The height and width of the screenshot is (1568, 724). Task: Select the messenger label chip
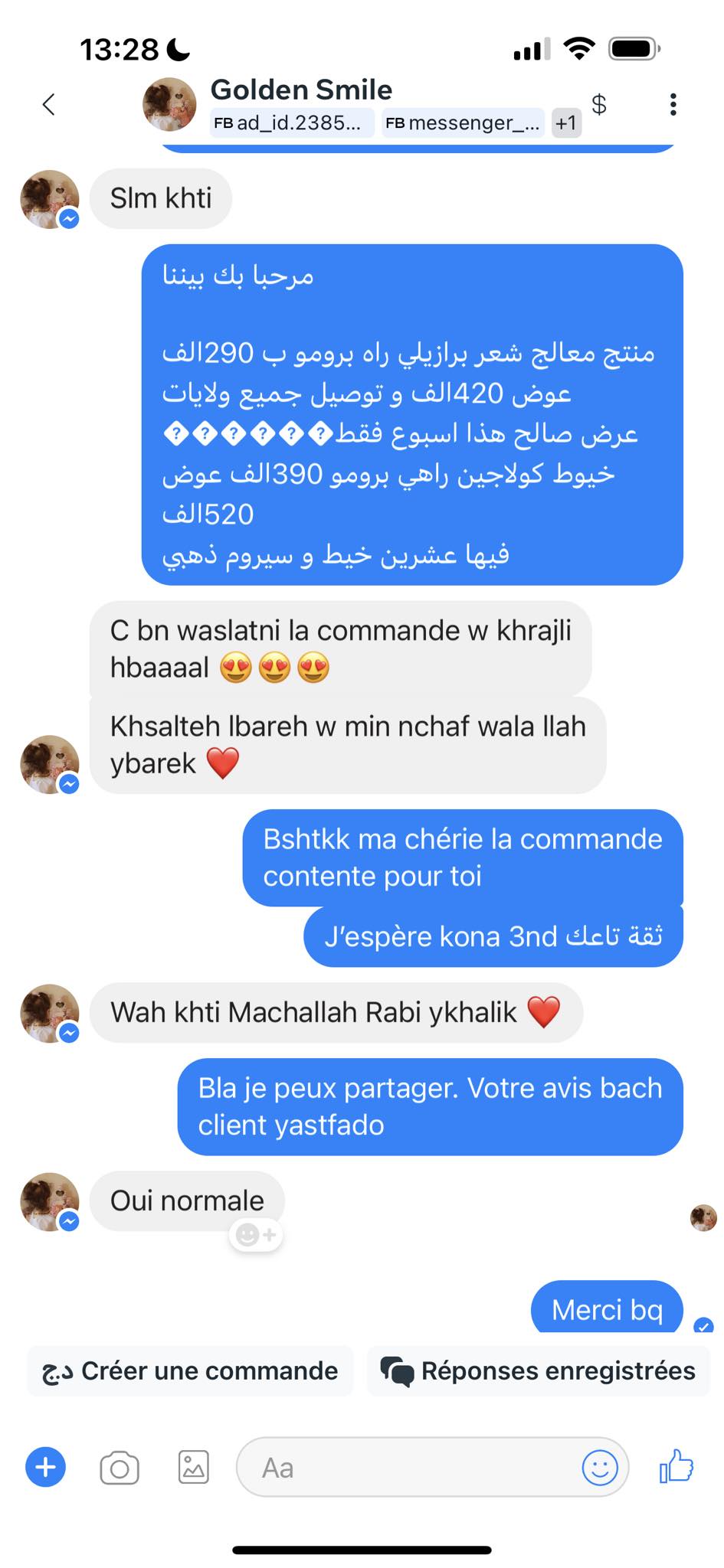pyautogui.click(x=463, y=123)
